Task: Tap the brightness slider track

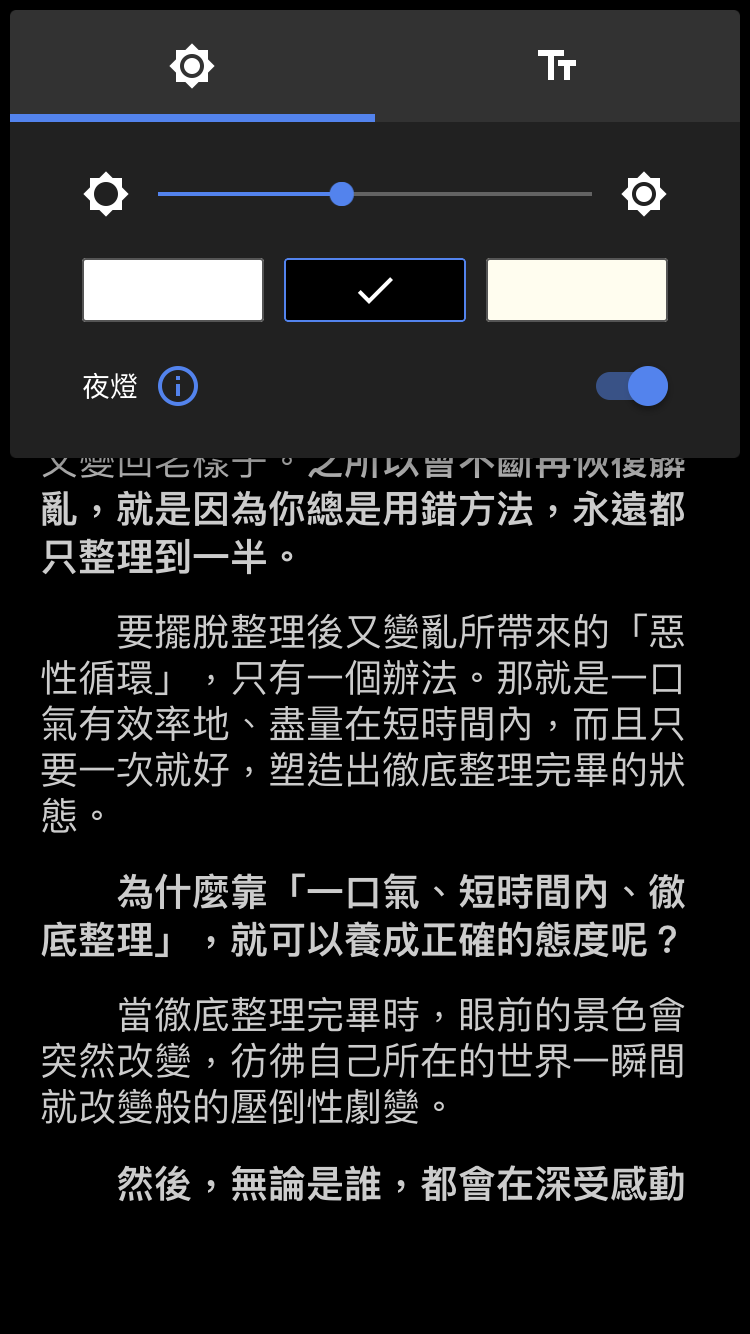Action: click(x=375, y=194)
